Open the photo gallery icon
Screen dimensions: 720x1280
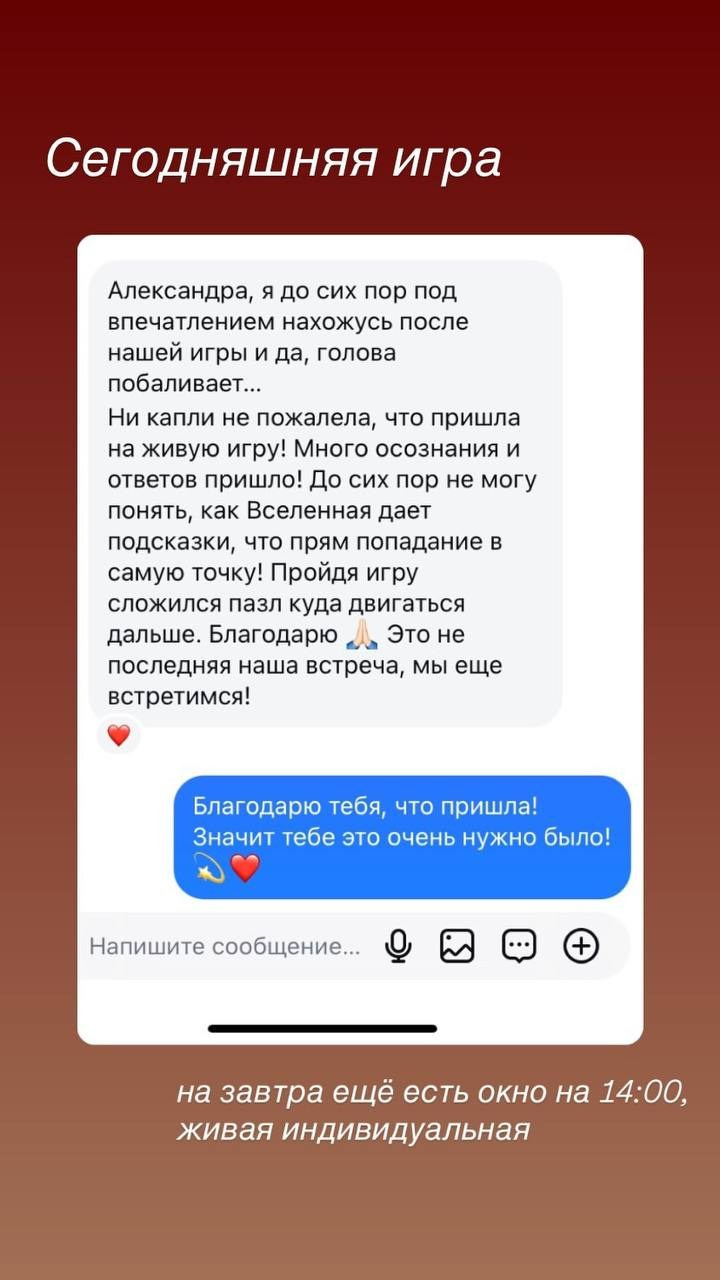(458, 944)
